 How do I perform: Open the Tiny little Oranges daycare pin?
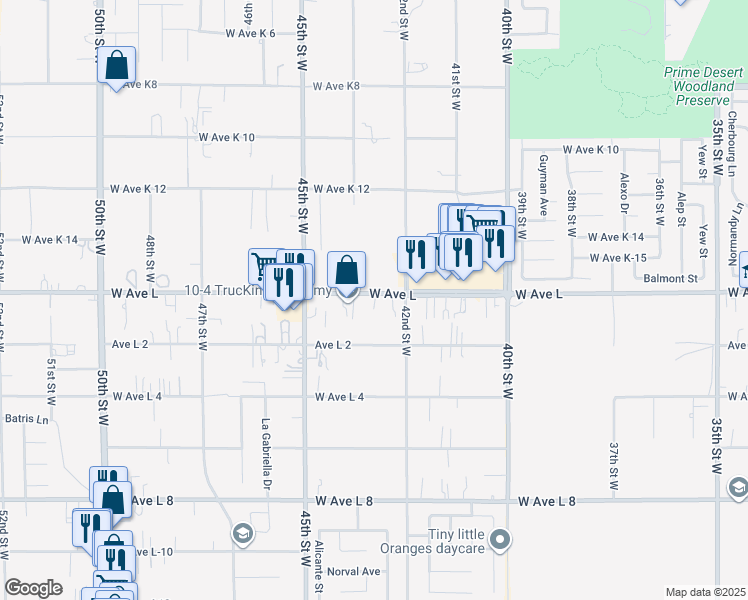502,541
